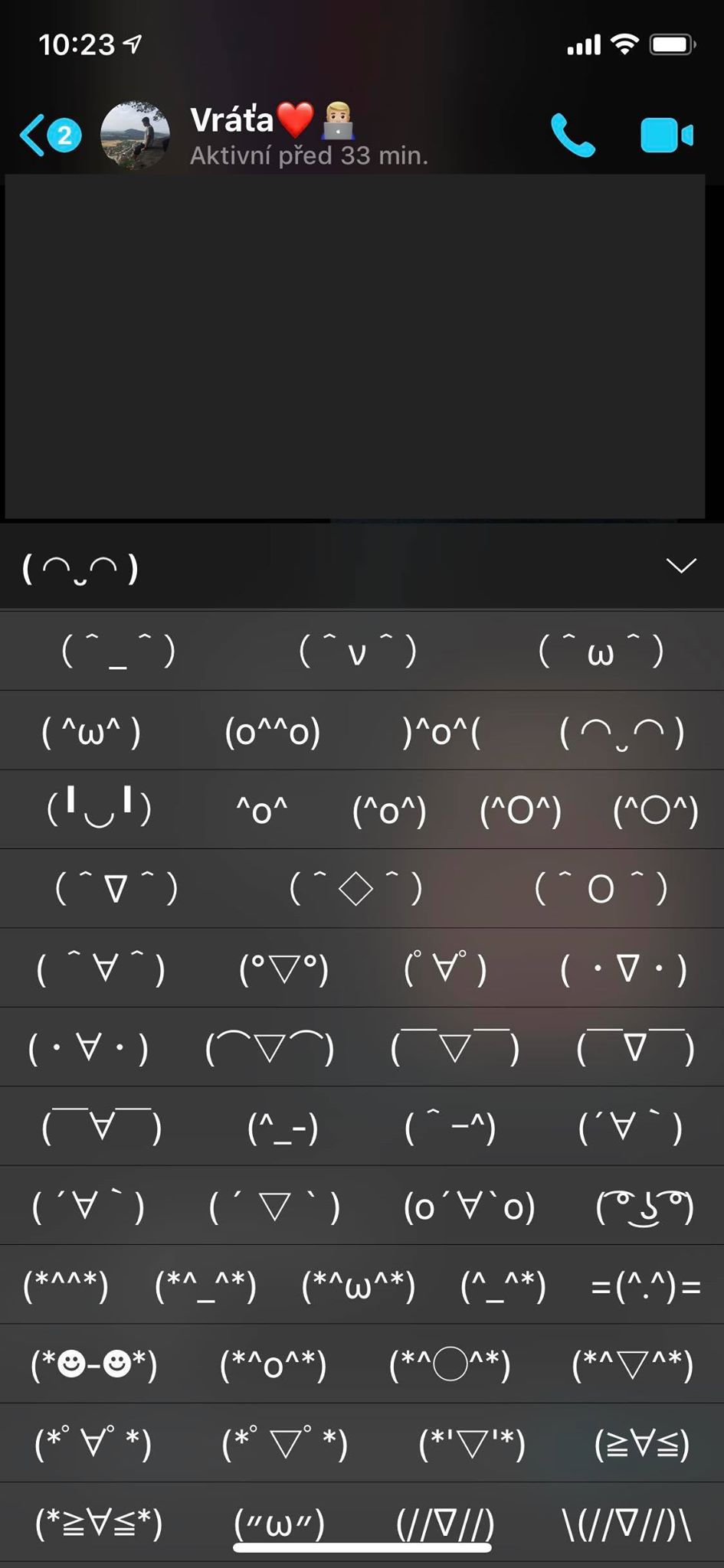This screenshot has width=724, height=1568.
Task: Start a voice call with Vráťa
Action: click(572, 136)
